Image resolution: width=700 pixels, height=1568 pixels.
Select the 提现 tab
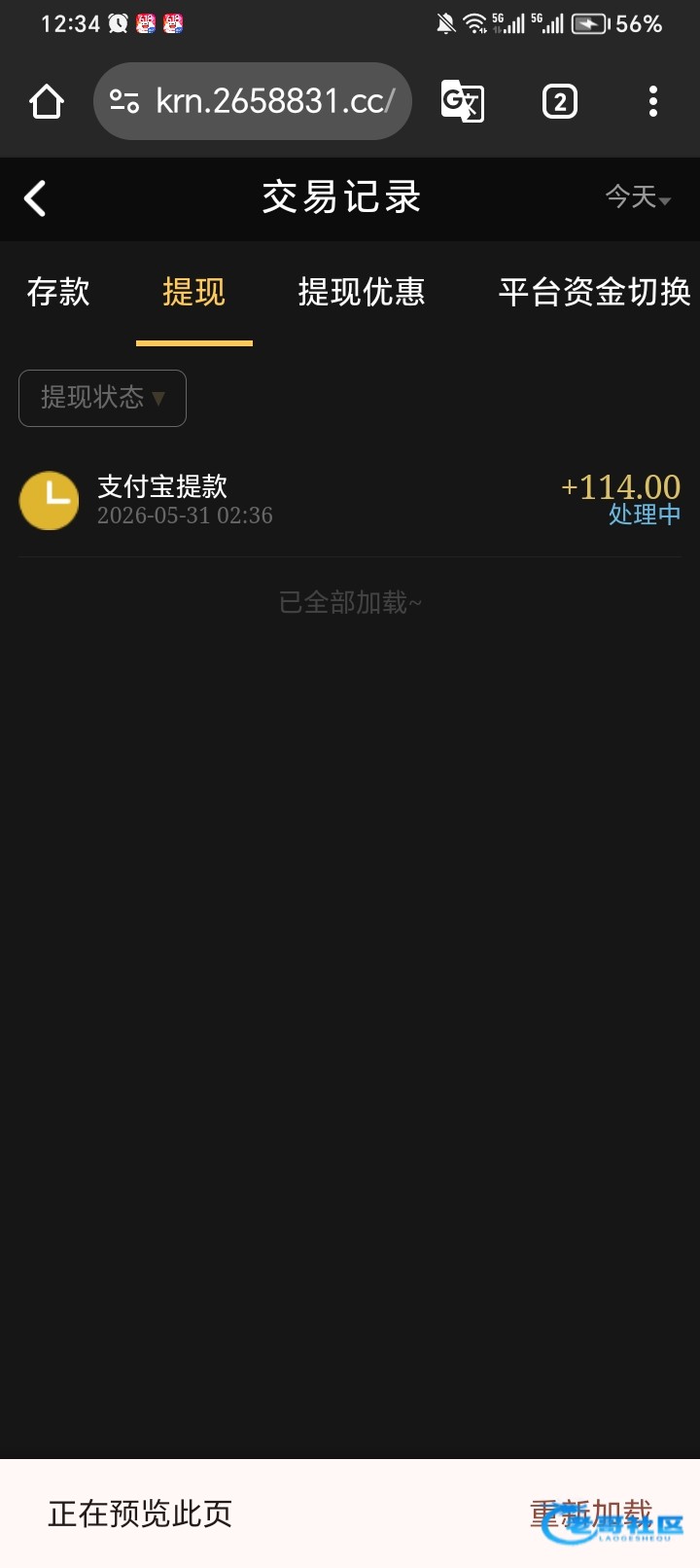(194, 292)
